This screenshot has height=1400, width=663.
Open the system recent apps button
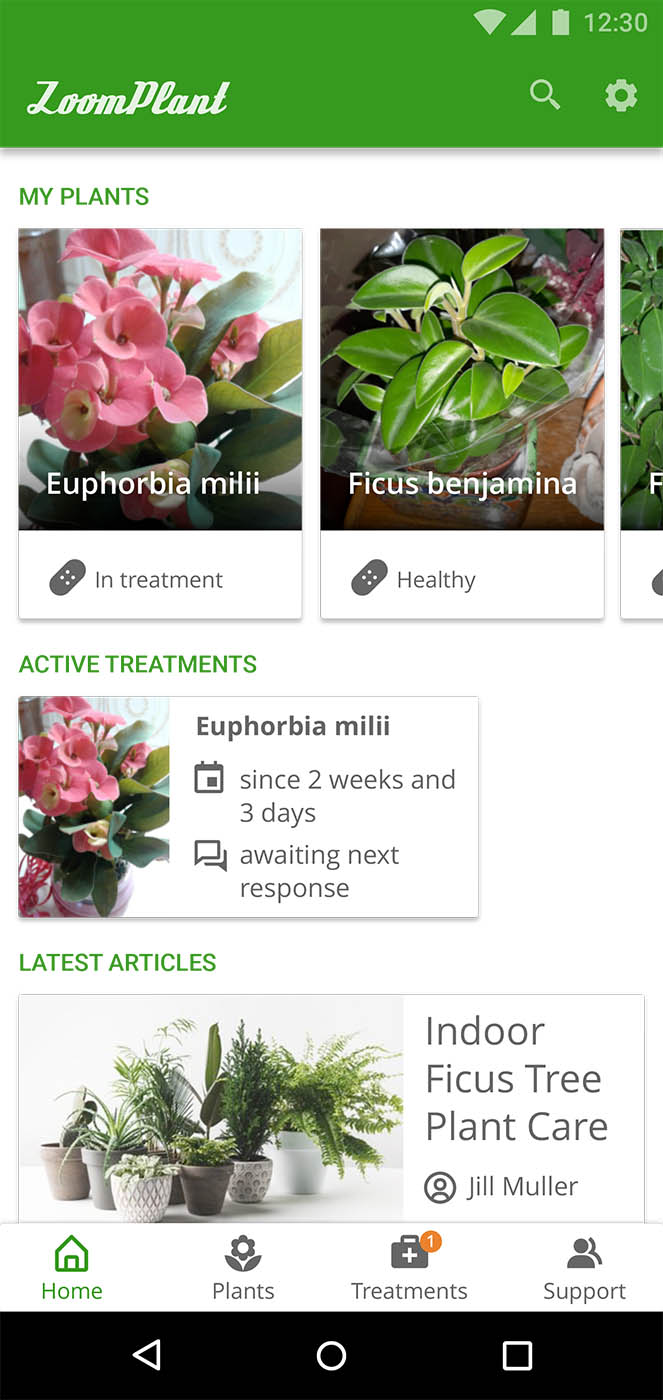517,1355
